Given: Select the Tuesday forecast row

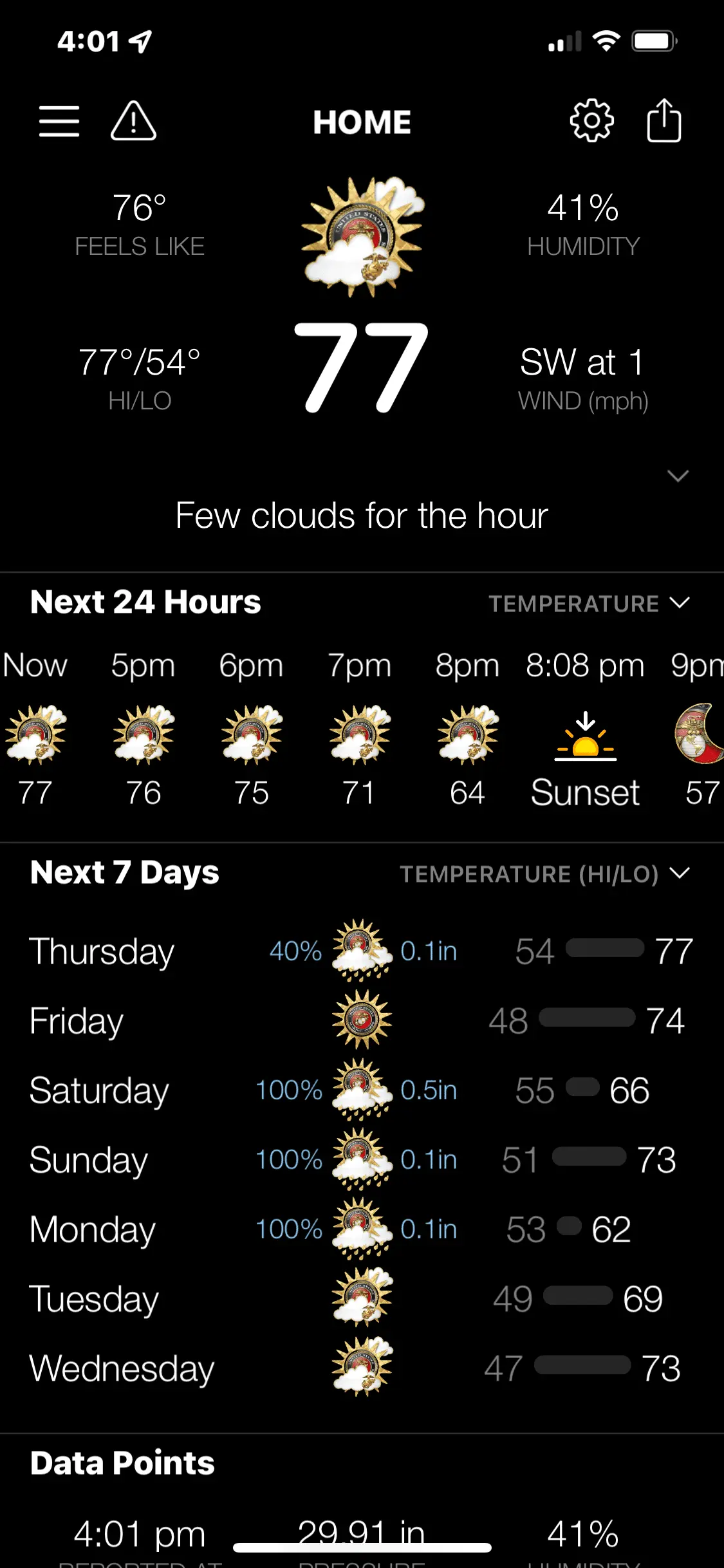Looking at the screenshot, I should 360,1299.
